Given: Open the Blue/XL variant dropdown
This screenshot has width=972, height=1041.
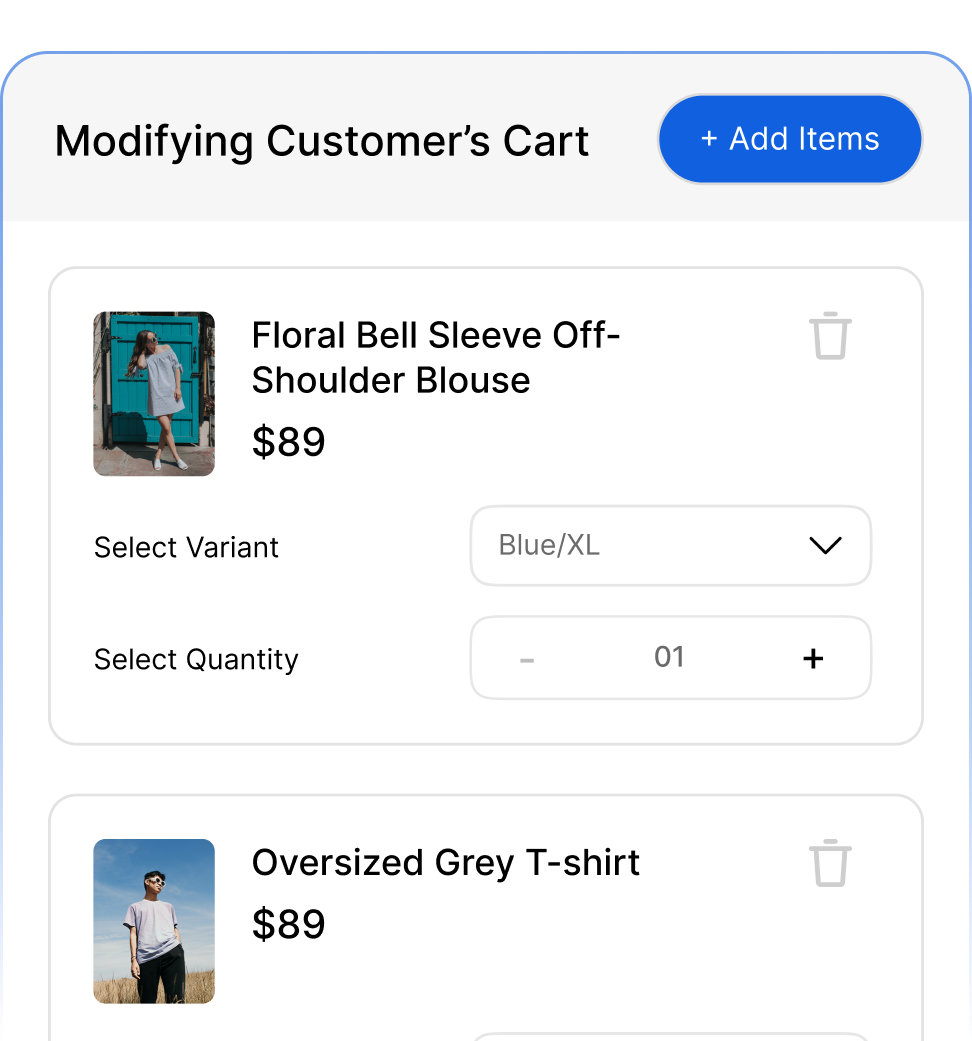Looking at the screenshot, I should click(670, 546).
